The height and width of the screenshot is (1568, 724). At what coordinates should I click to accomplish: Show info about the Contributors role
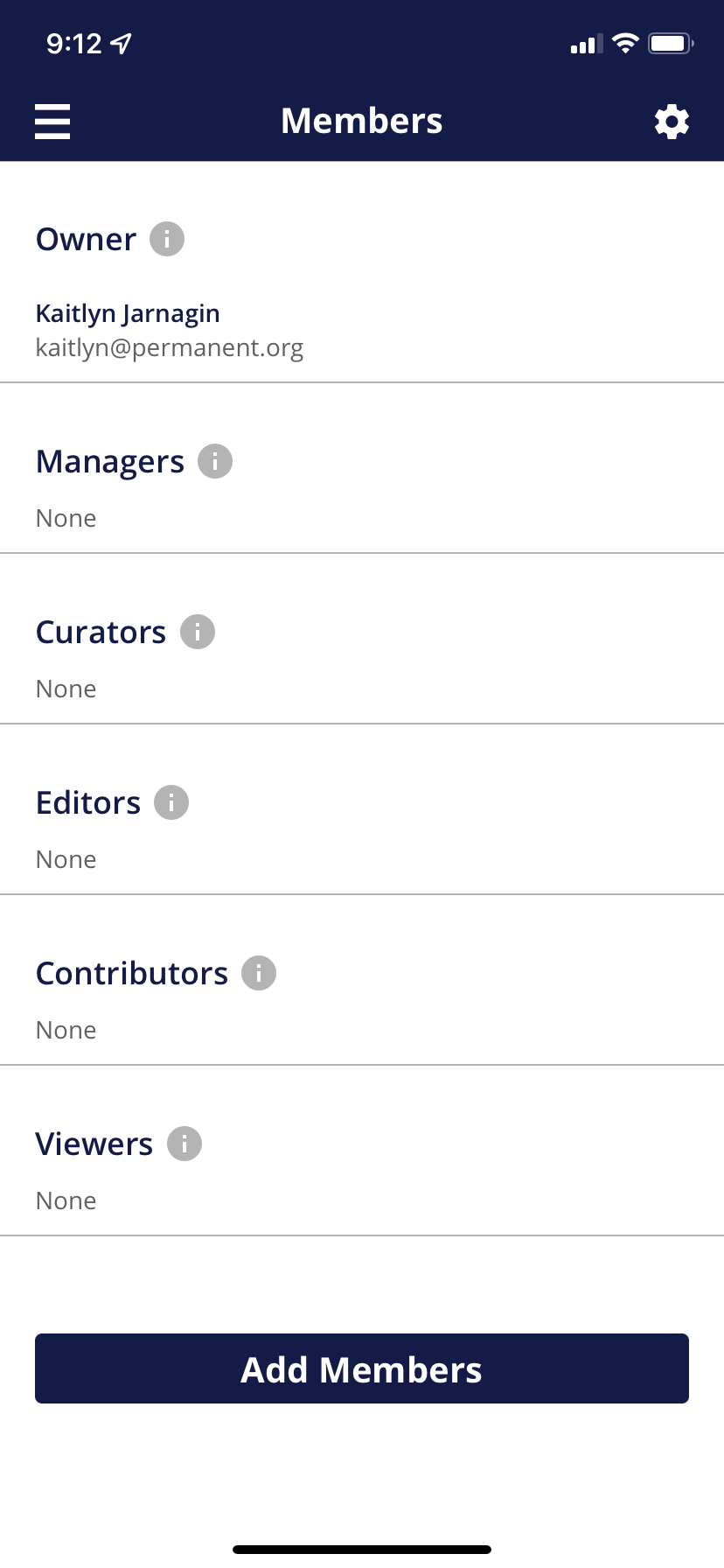[259, 973]
